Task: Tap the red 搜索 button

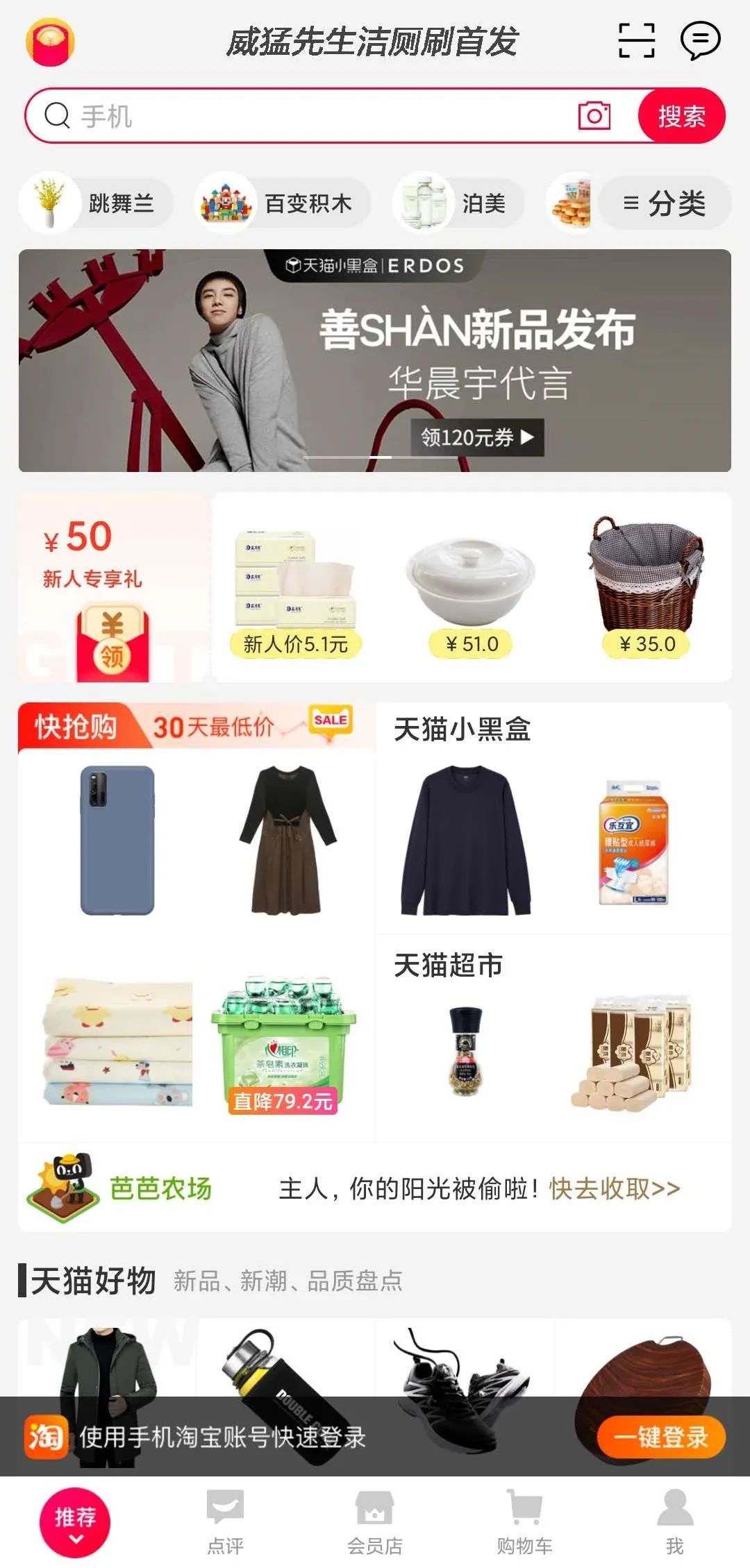Action: pyautogui.click(x=681, y=116)
